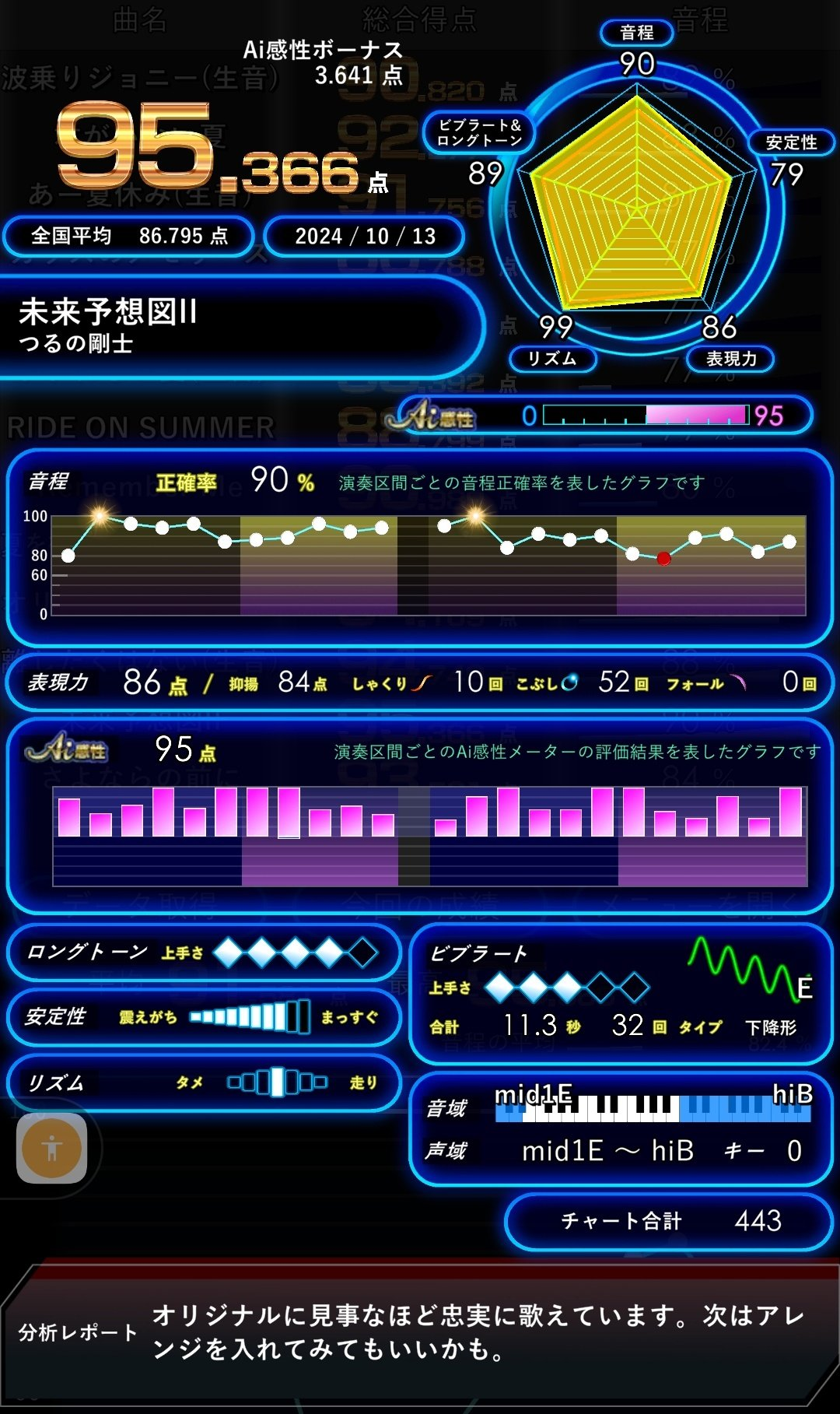
Task: Open the orange accessibility floating button
Action: click(x=52, y=1148)
